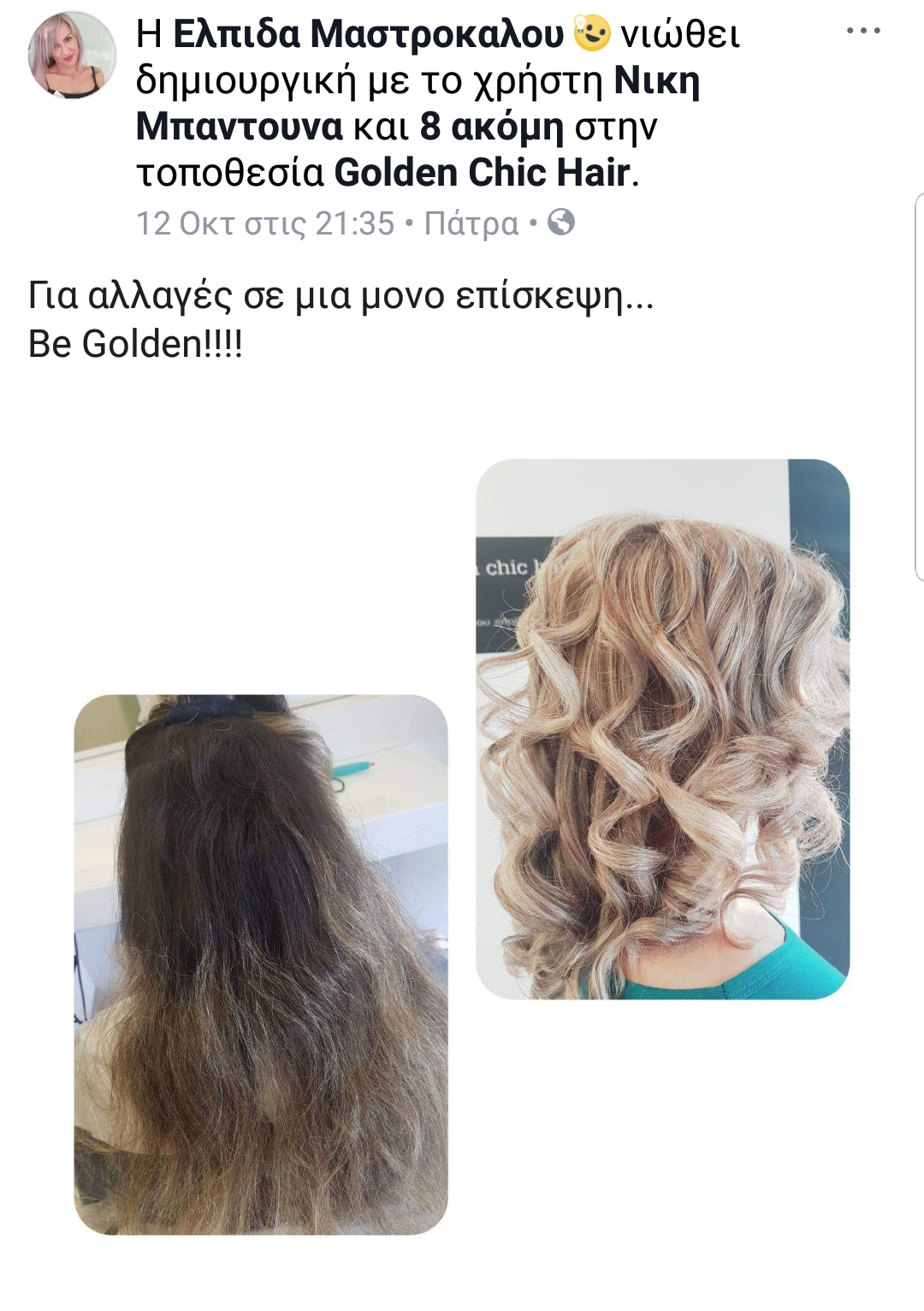Open the before photo of the brown hair
Viewport: 924px width, 1311px height.
tap(261, 964)
